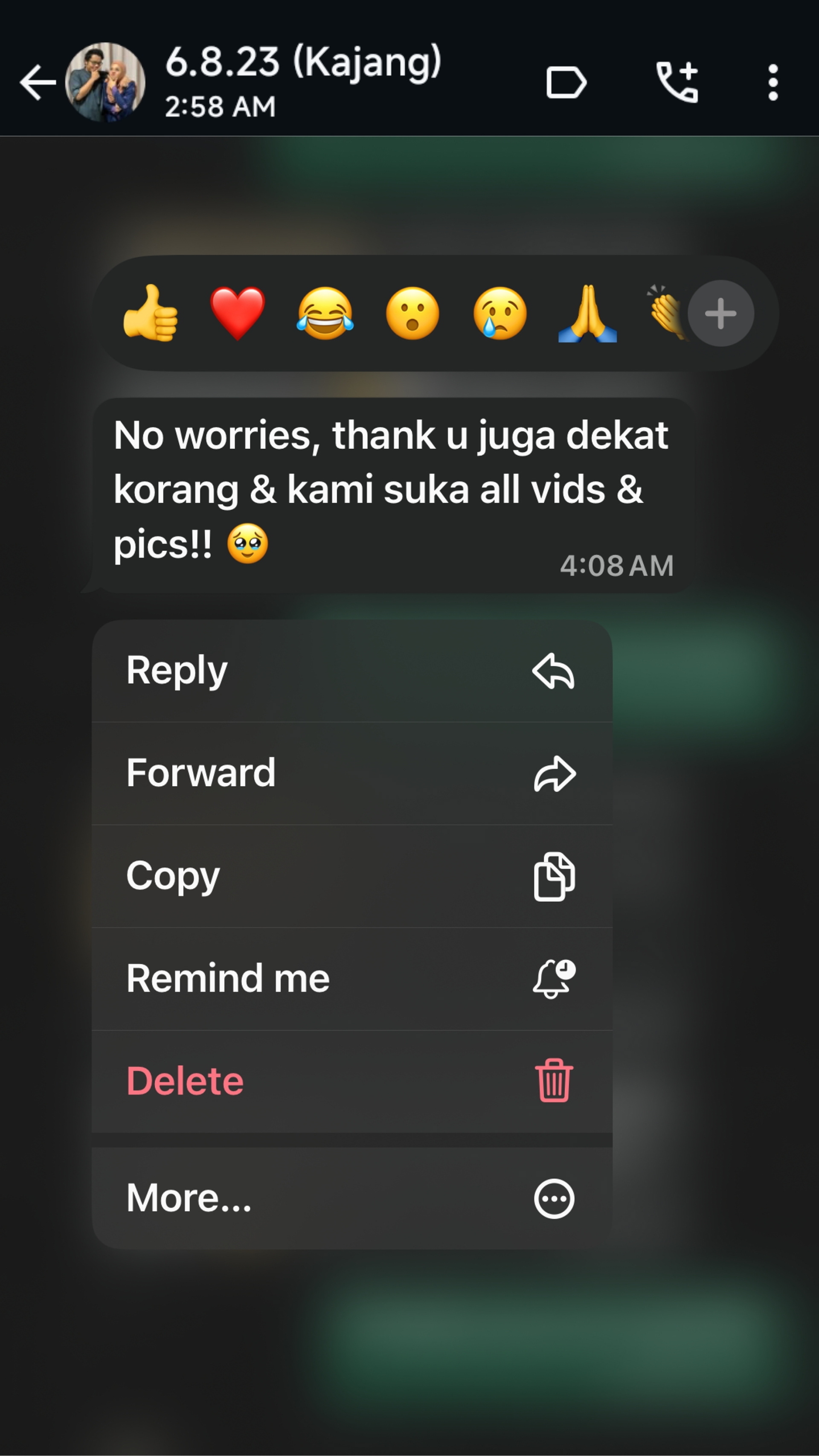This screenshot has width=819, height=1456.
Task: React with the folded hands emoji
Action: point(587,313)
